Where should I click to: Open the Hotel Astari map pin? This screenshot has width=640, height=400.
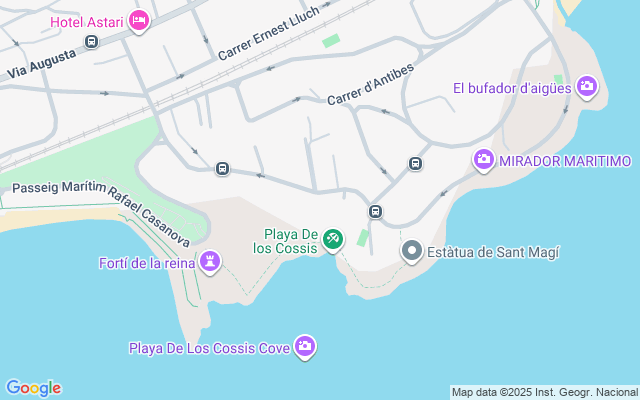point(139,20)
